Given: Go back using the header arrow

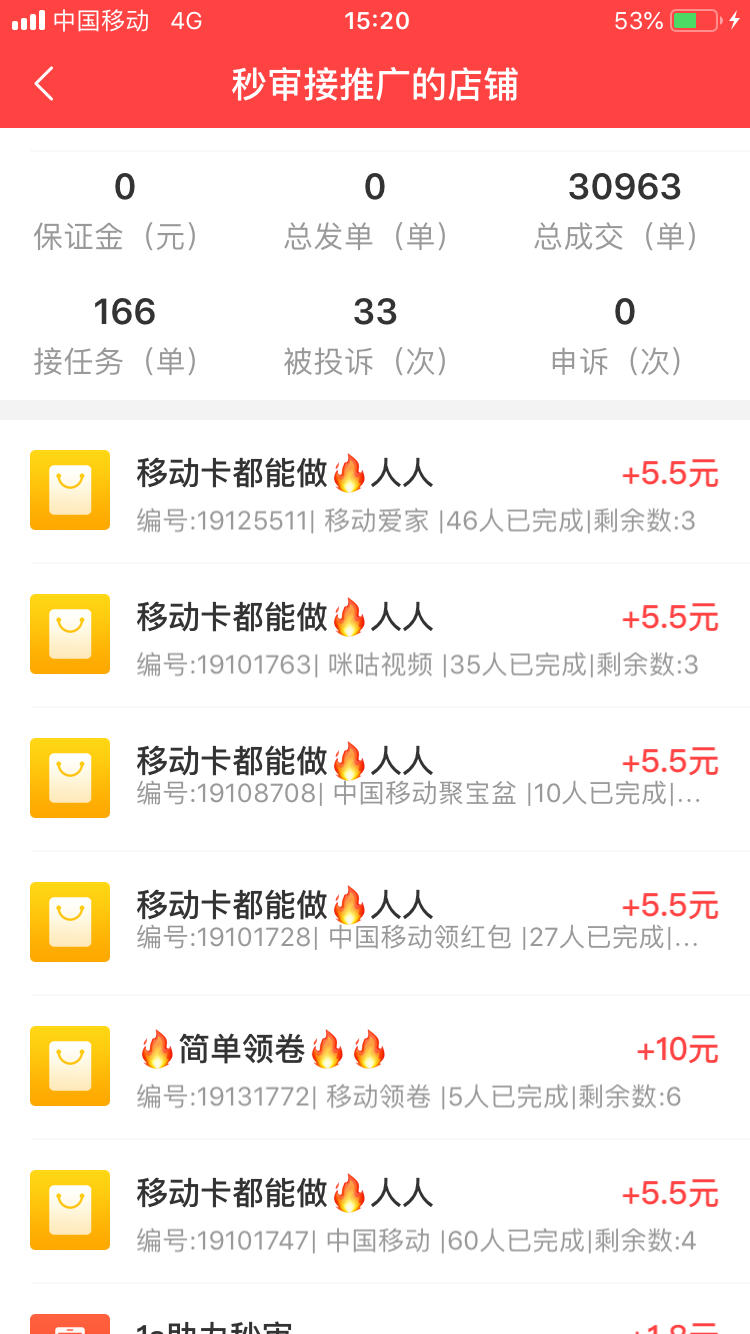Looking at the screenshot, I should click(44, 84).
